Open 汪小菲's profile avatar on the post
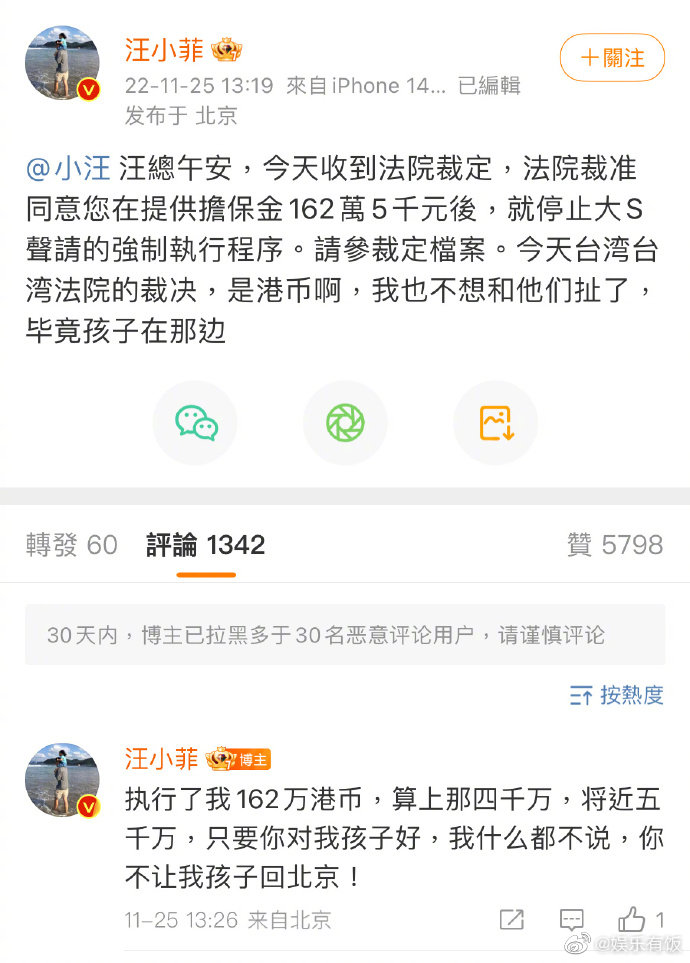The width and height of the screenshot is (690, 963). (x=62, y=63)
